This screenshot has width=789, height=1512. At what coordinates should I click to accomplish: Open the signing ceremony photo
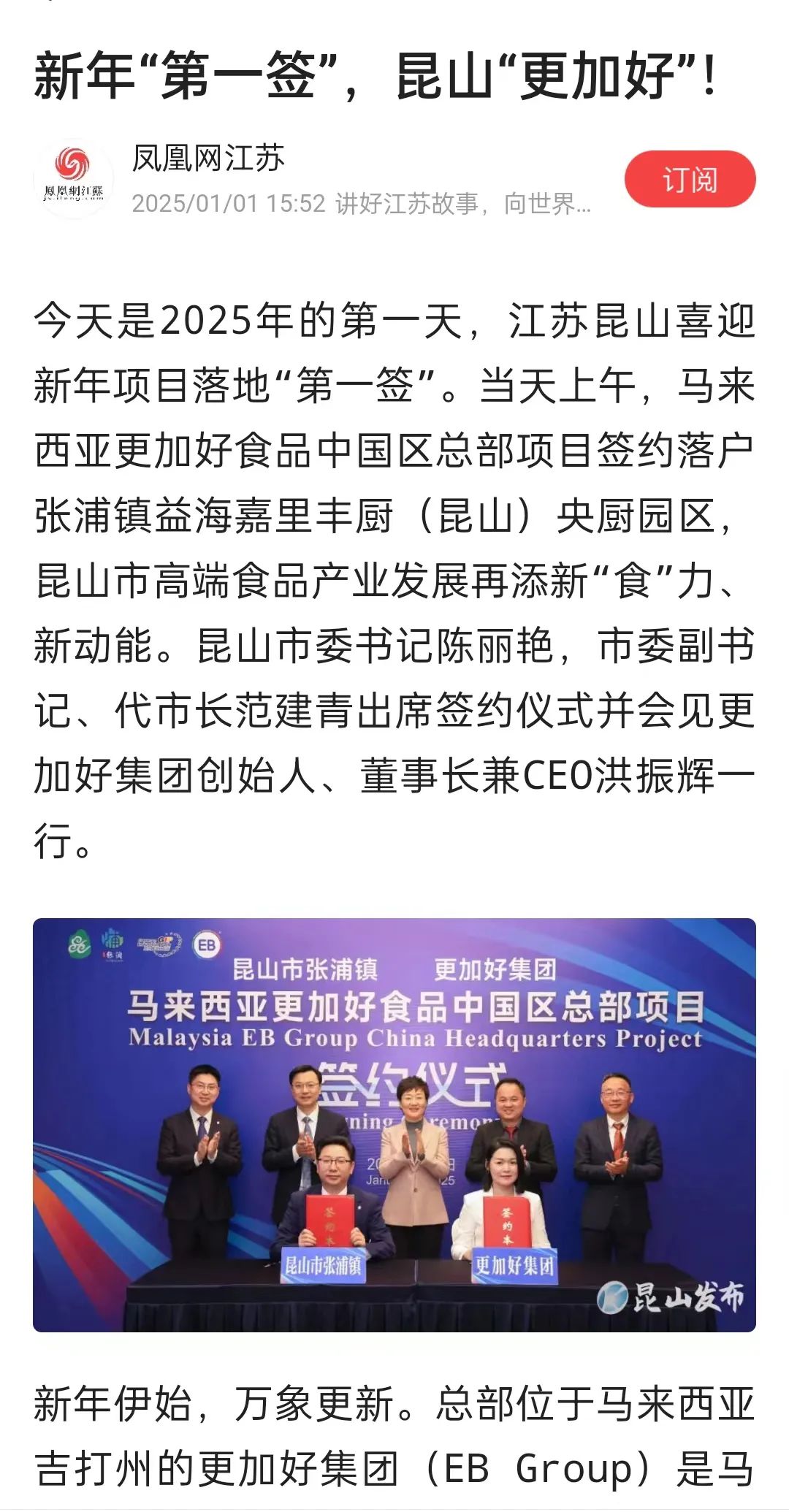pos(394,1125)
